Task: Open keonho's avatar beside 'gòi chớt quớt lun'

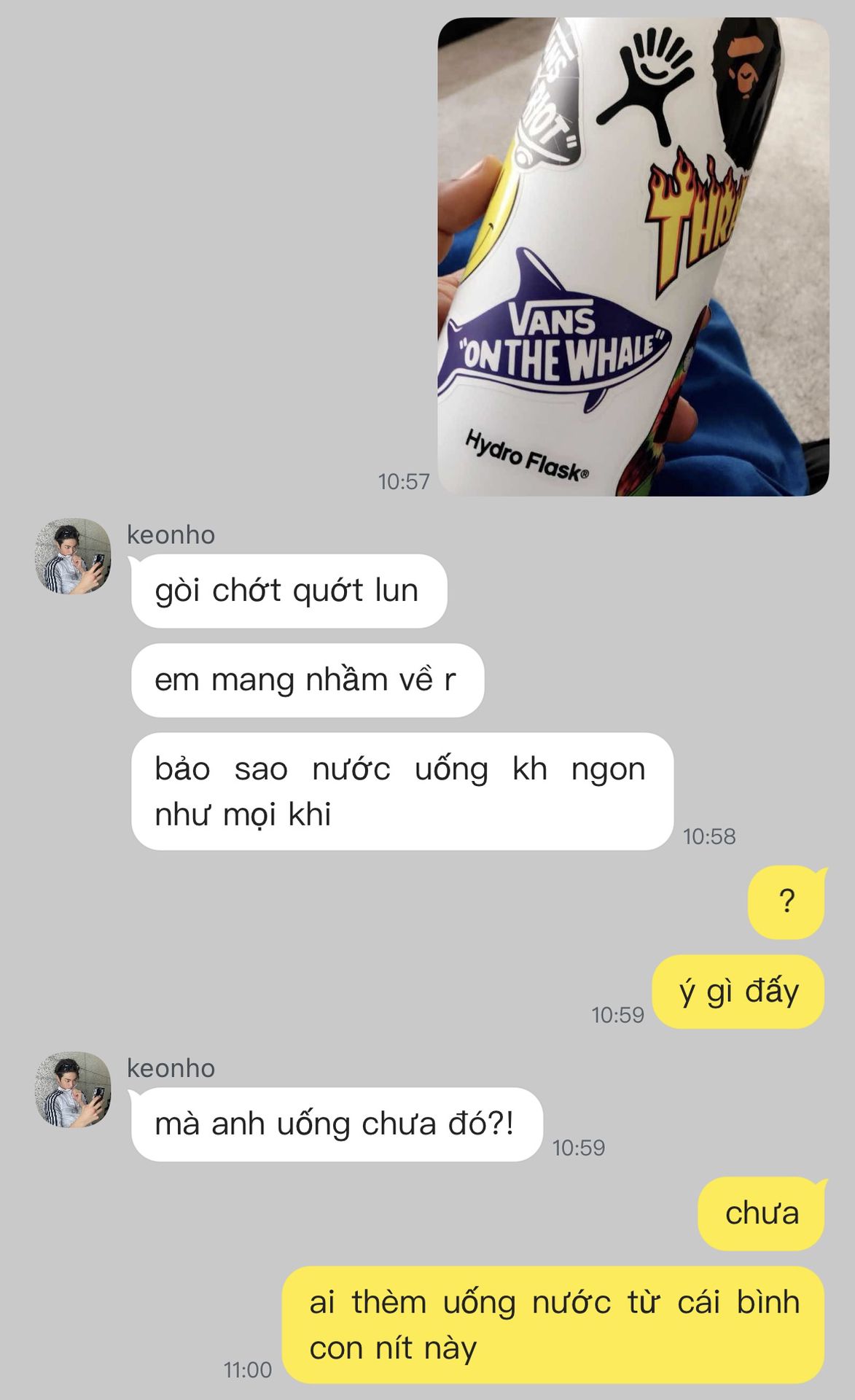Action: [x=73, y=556]
